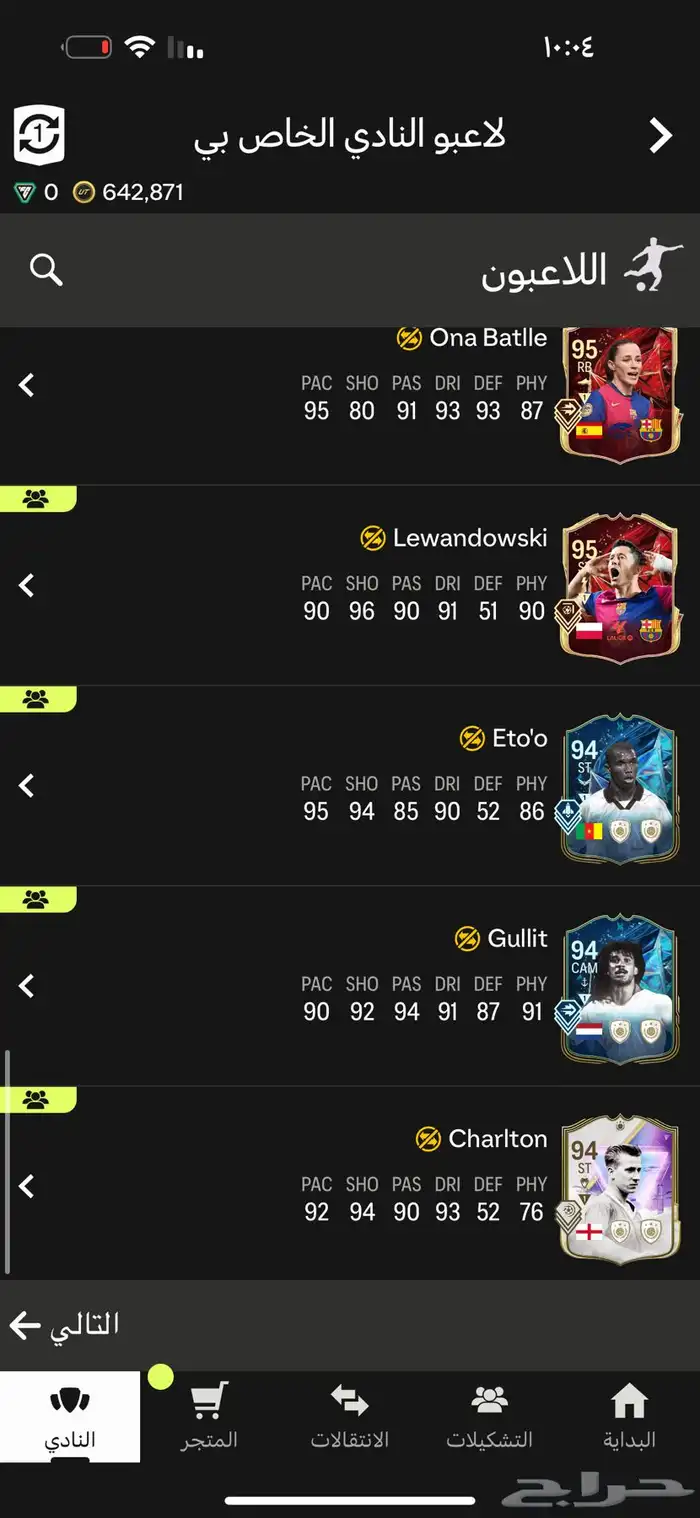The width and height of the screenshot is (700, 1518).
Task: Open Lewandowski player details
Action: click(x=350, y=585)
